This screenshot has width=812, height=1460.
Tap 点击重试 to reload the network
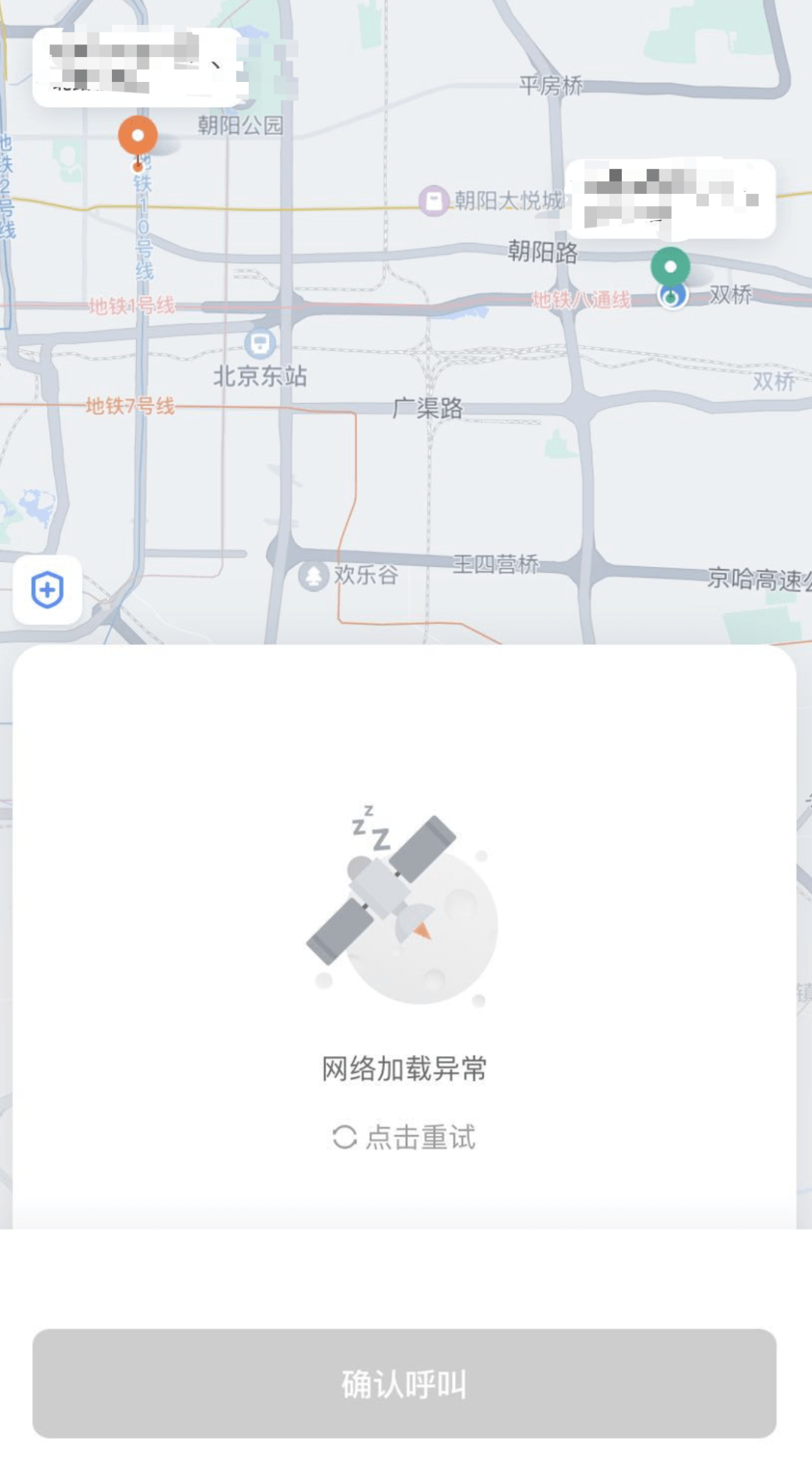pyautogui.click(x=421, y=1137)
